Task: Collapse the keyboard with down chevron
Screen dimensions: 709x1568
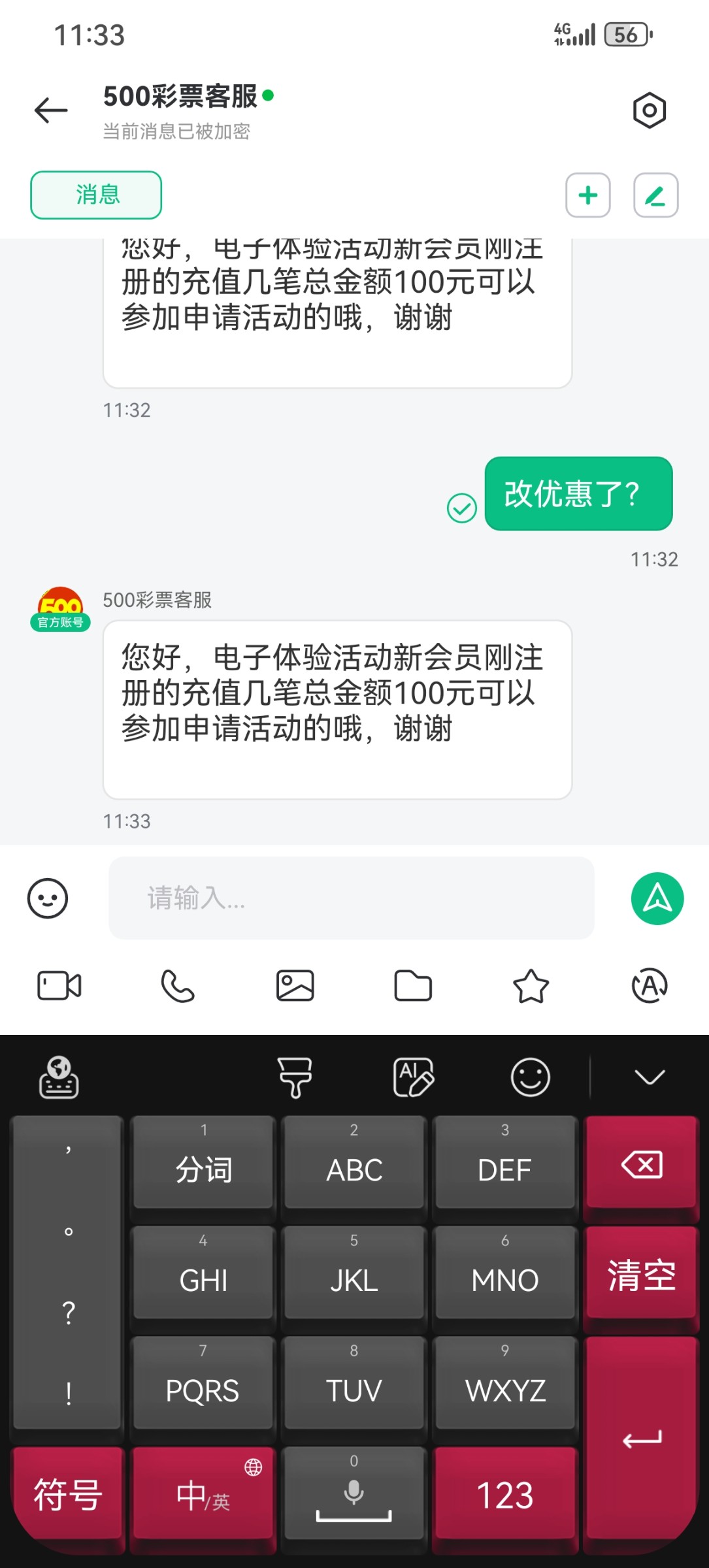Action: pyautogui.click(x=650, y=1077)
